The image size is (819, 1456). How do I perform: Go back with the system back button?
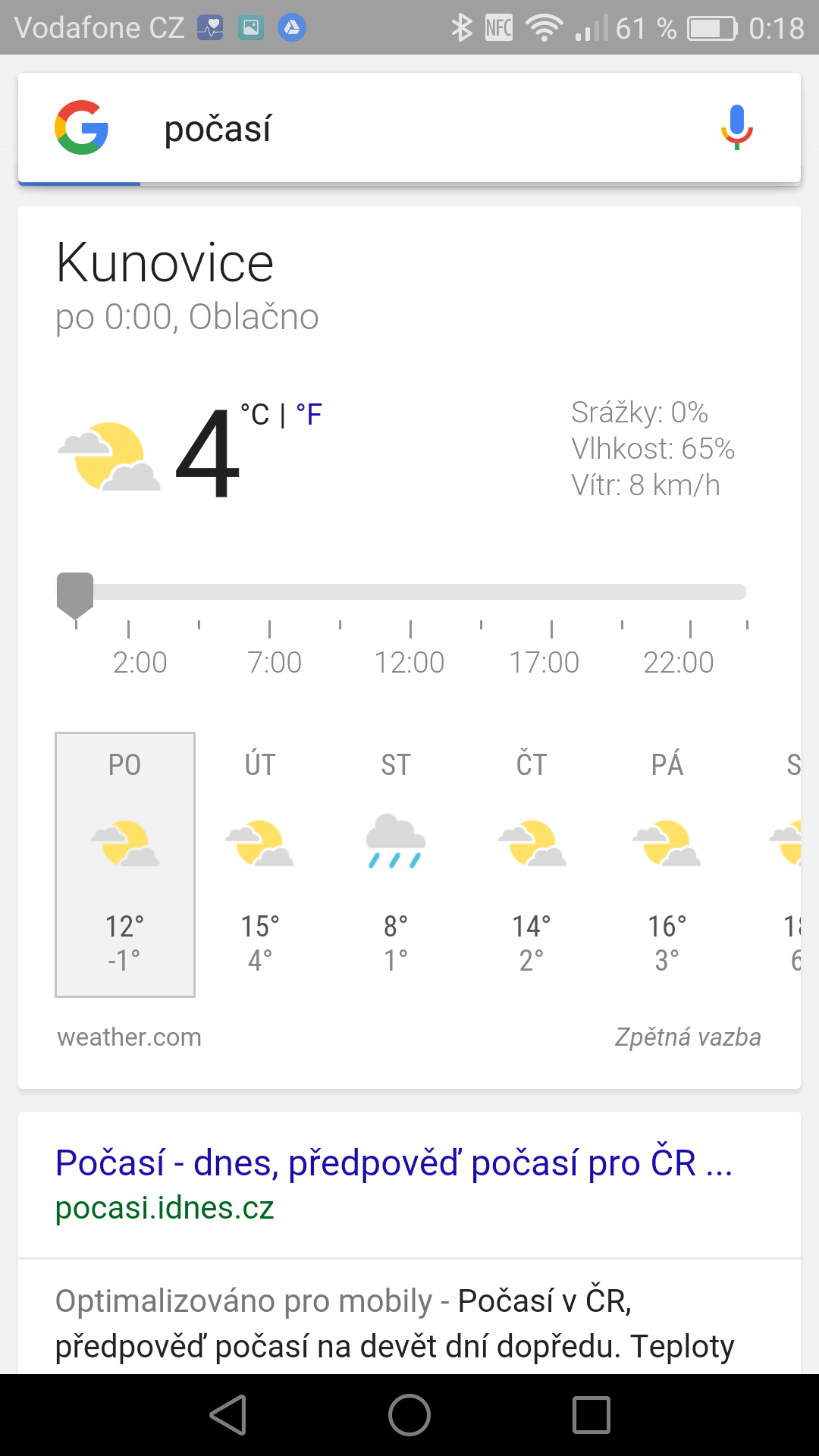point(228,1415)
